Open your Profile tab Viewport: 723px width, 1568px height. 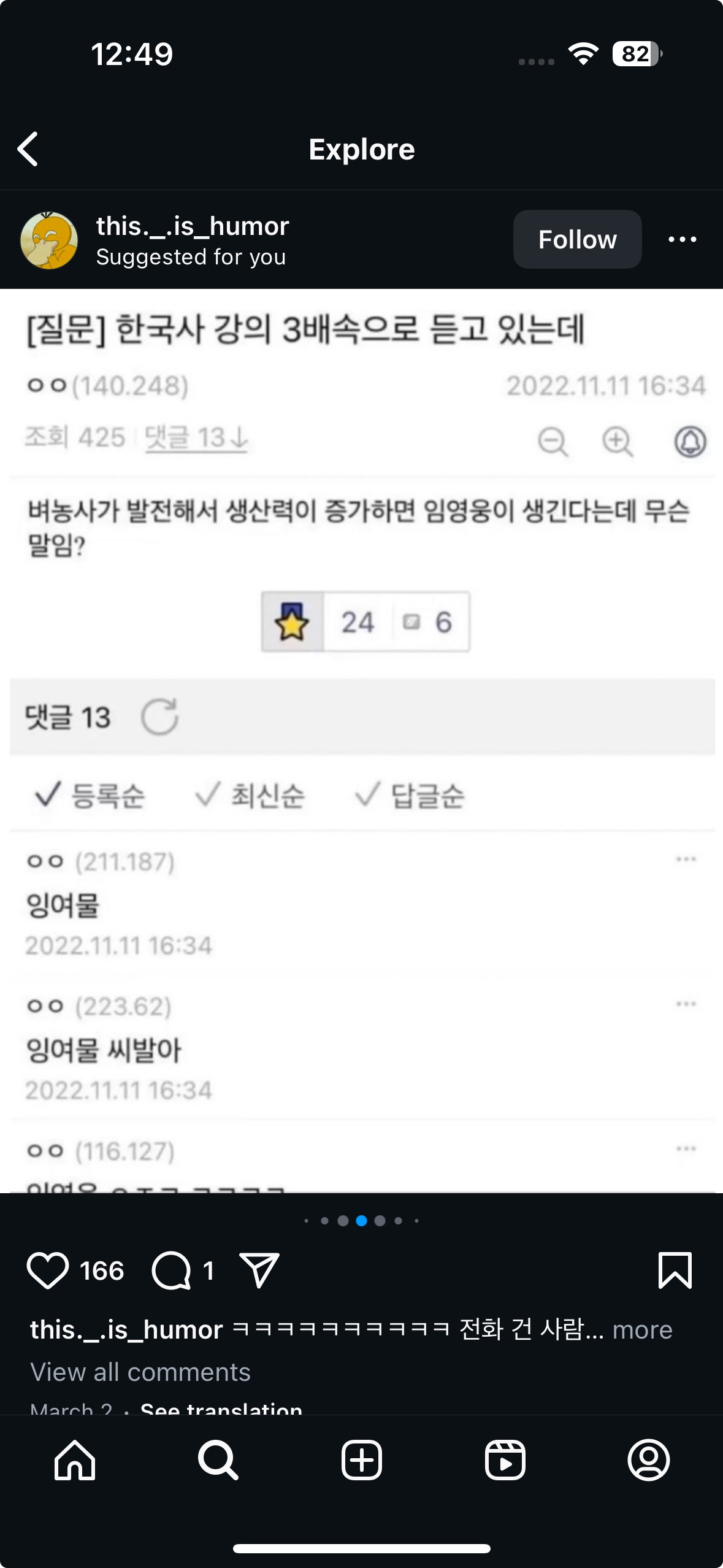[x=648, y=1460]
